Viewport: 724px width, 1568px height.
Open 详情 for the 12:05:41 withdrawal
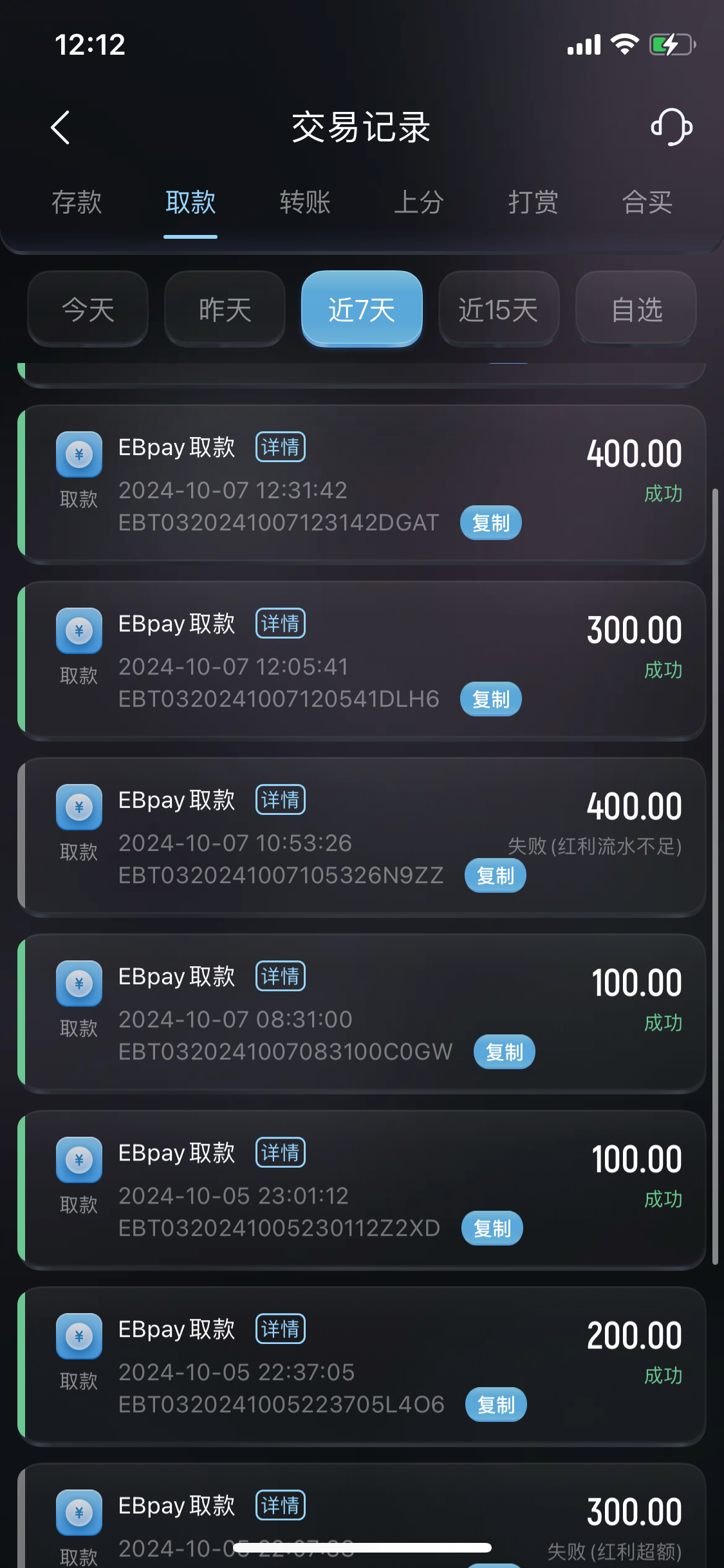[281, 624]
